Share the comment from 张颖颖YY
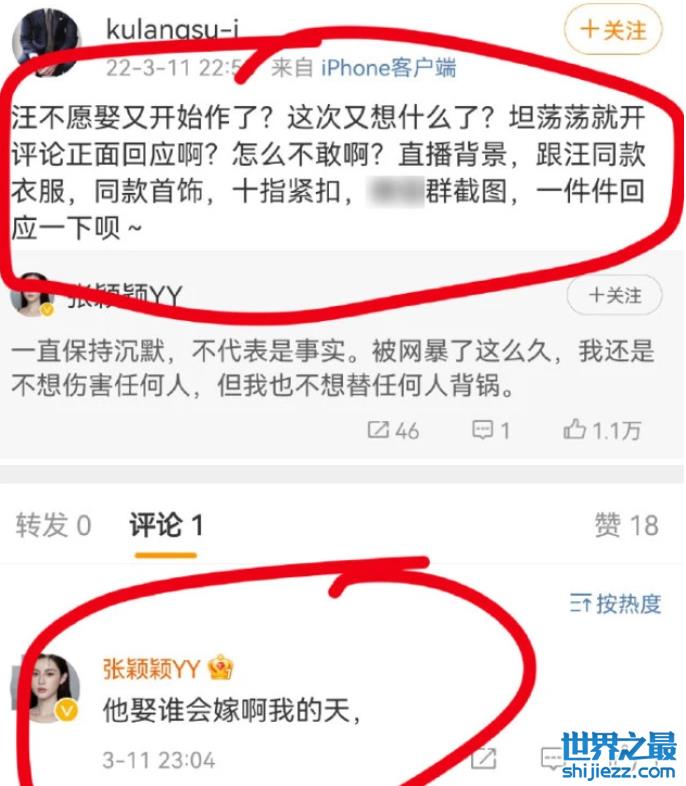 coord(484,758)
